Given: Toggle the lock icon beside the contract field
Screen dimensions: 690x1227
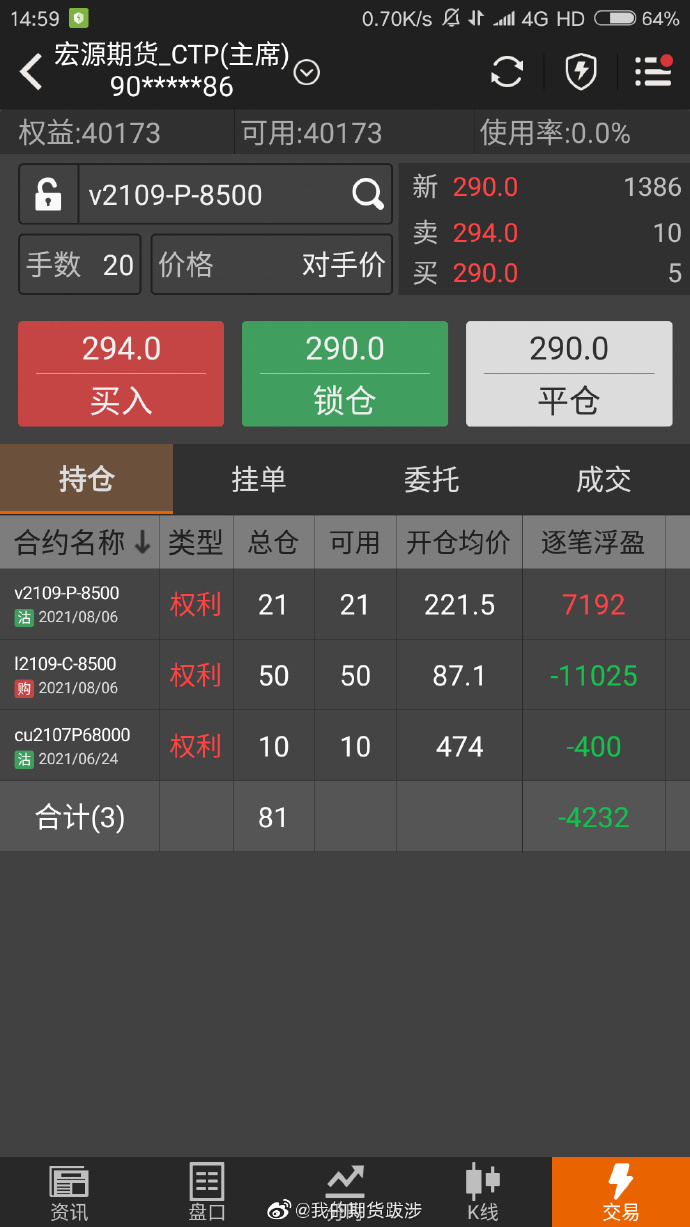Looking at the screenshot, I should pos(48,194).
